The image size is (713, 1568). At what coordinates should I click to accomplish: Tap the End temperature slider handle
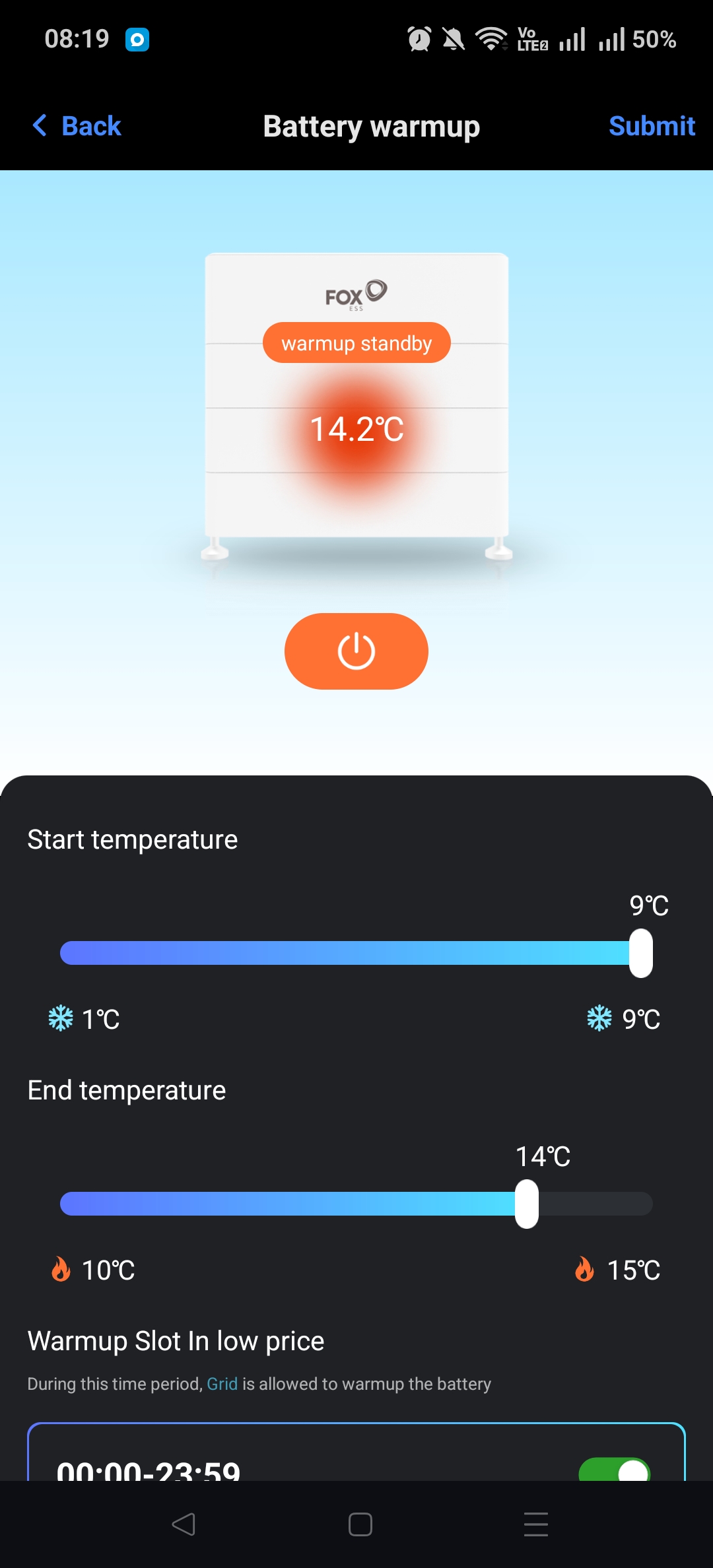(x=527, y=1204)
